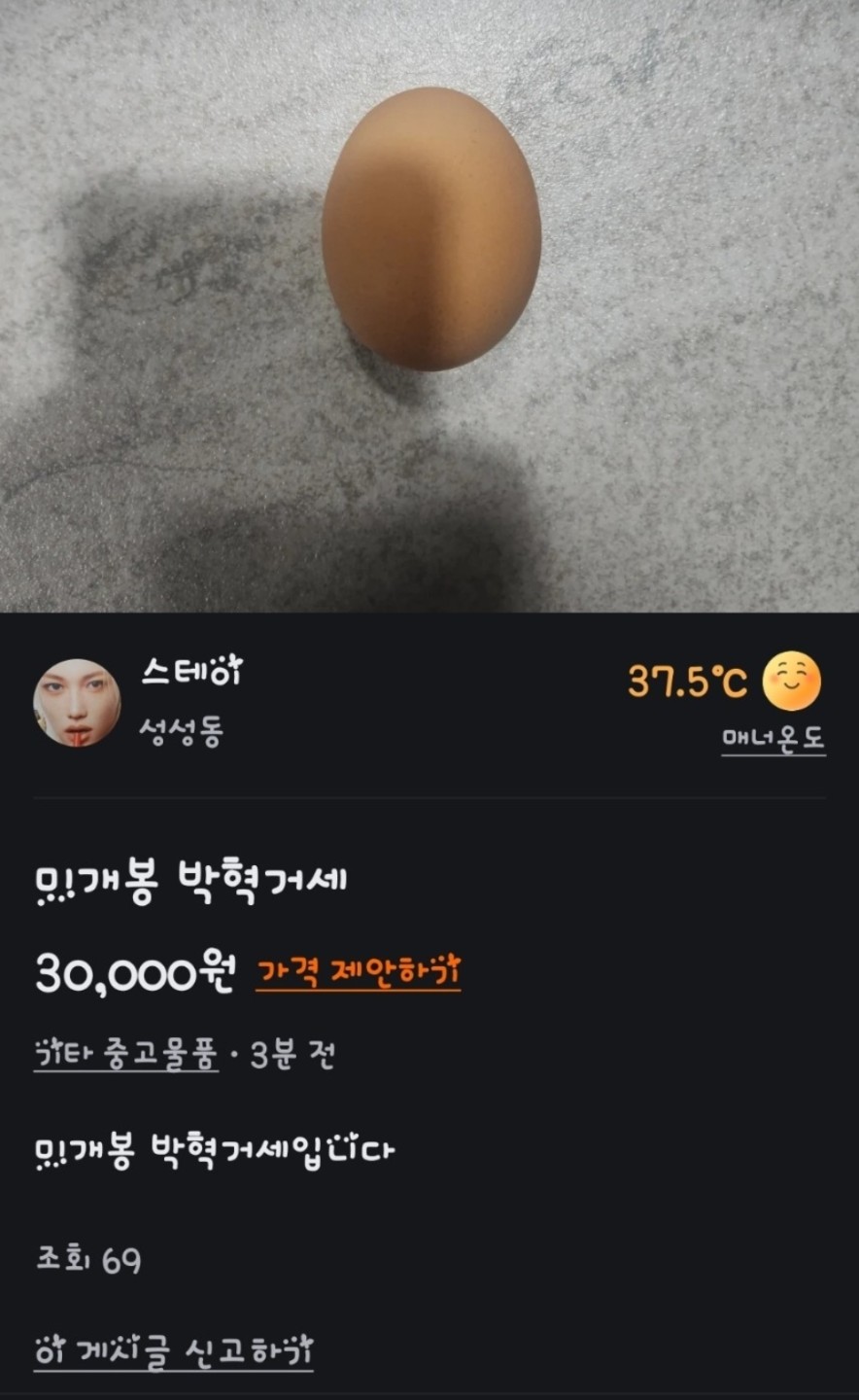The height and width of the screenshot is (1400, 859).
Task: Expand the seller info section
Action: click(429, 700)
